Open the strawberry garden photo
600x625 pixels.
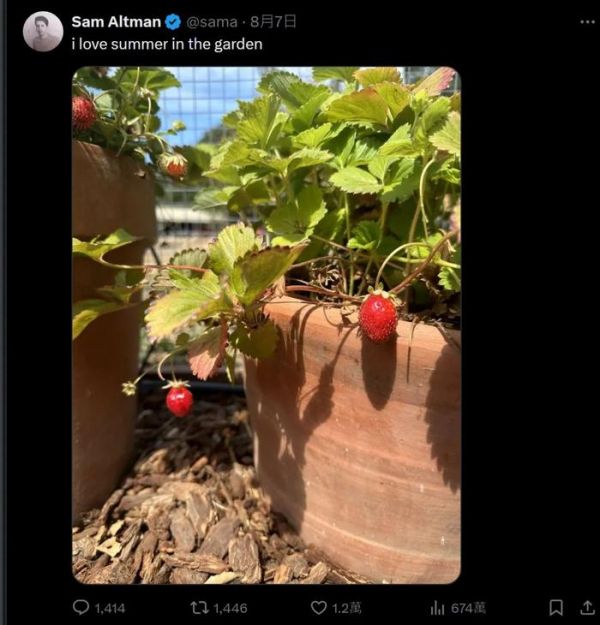point(266,325)
